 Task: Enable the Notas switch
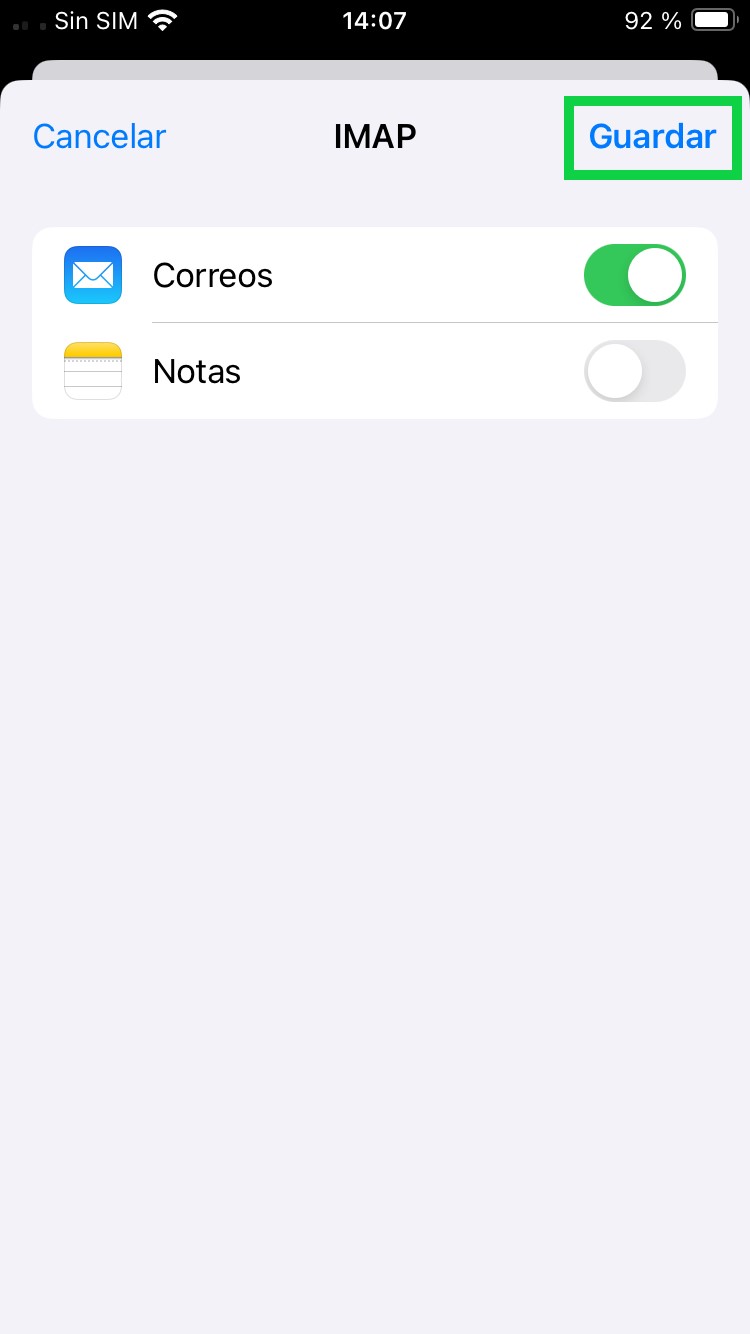coord(635,371)
